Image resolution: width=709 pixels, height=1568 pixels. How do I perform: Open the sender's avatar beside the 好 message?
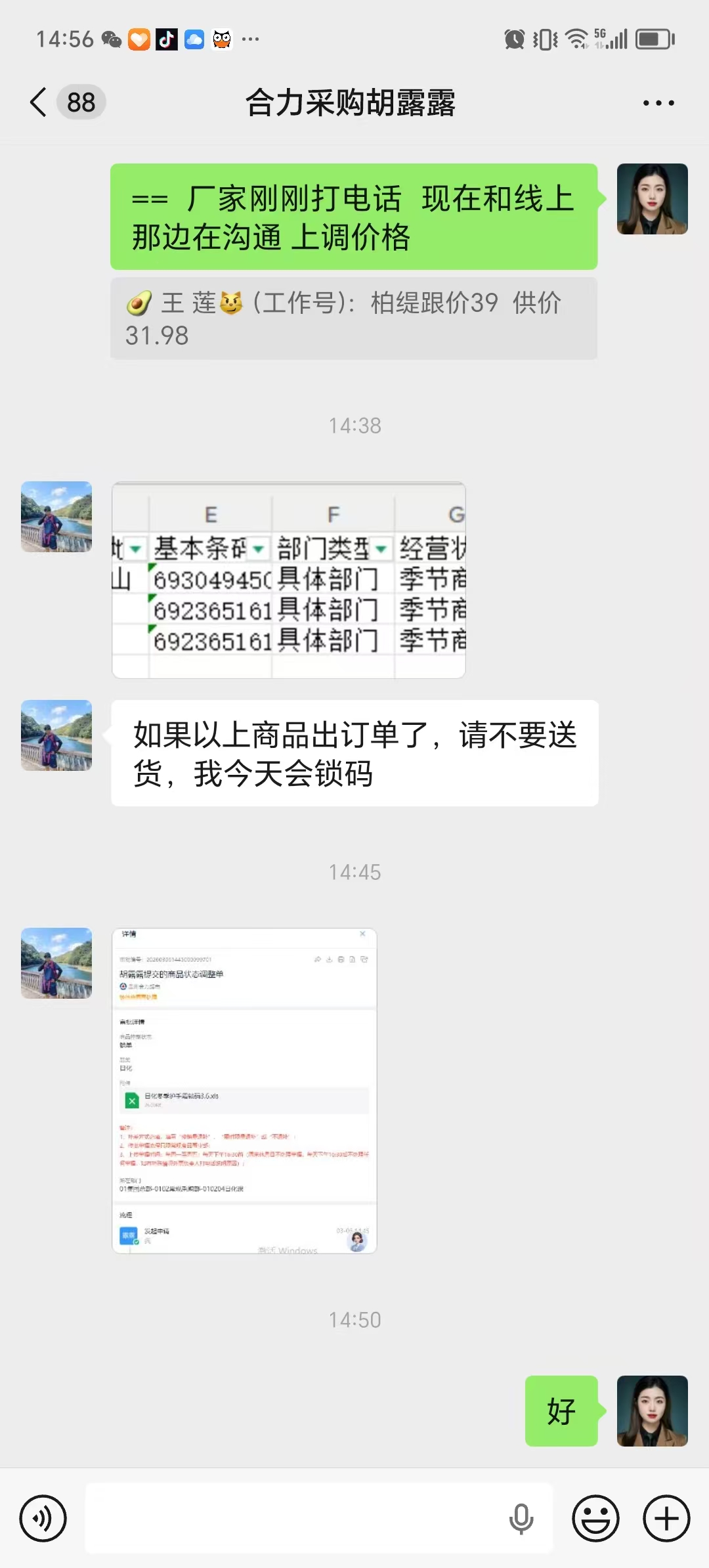tap(652, 1410)
